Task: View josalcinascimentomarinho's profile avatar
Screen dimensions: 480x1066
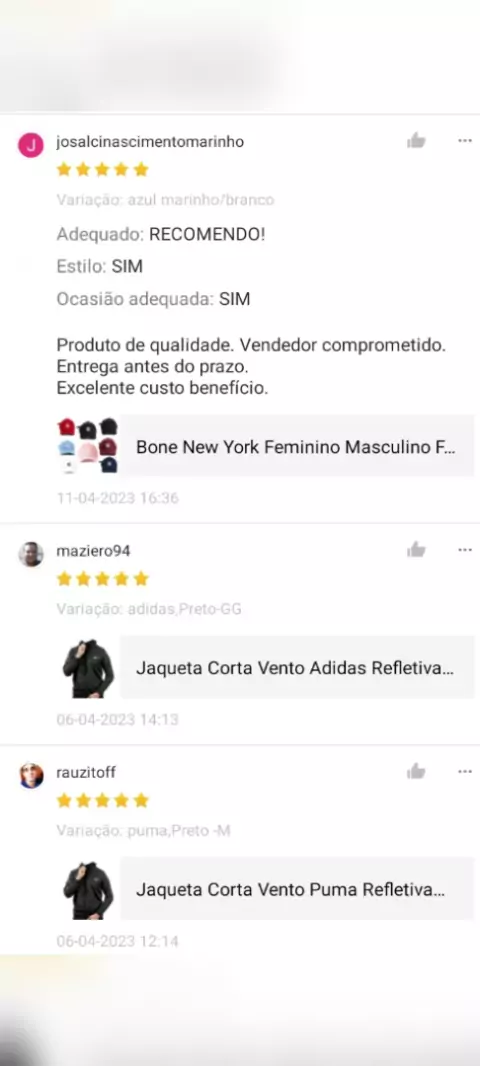Action: click(31, 145)
